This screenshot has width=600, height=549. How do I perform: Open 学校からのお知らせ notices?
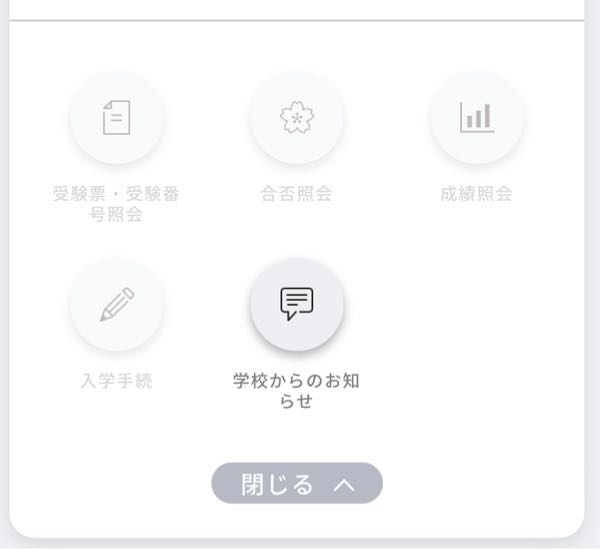point(297,304)
